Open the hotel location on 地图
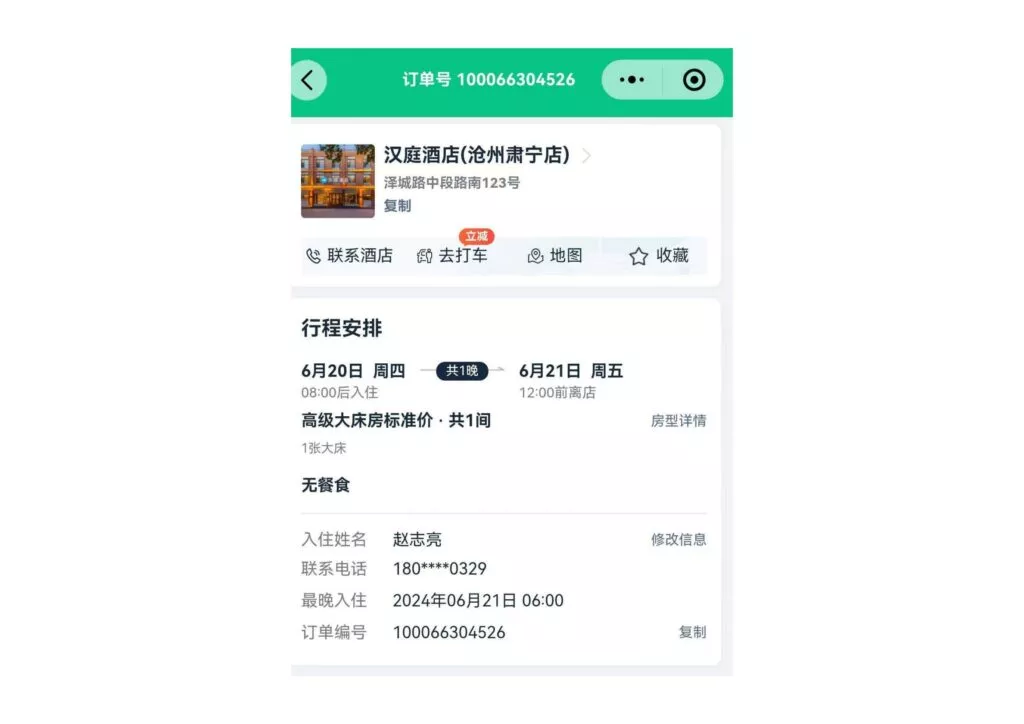Viewport: 1024px width, 724px height. coord(555,256)
